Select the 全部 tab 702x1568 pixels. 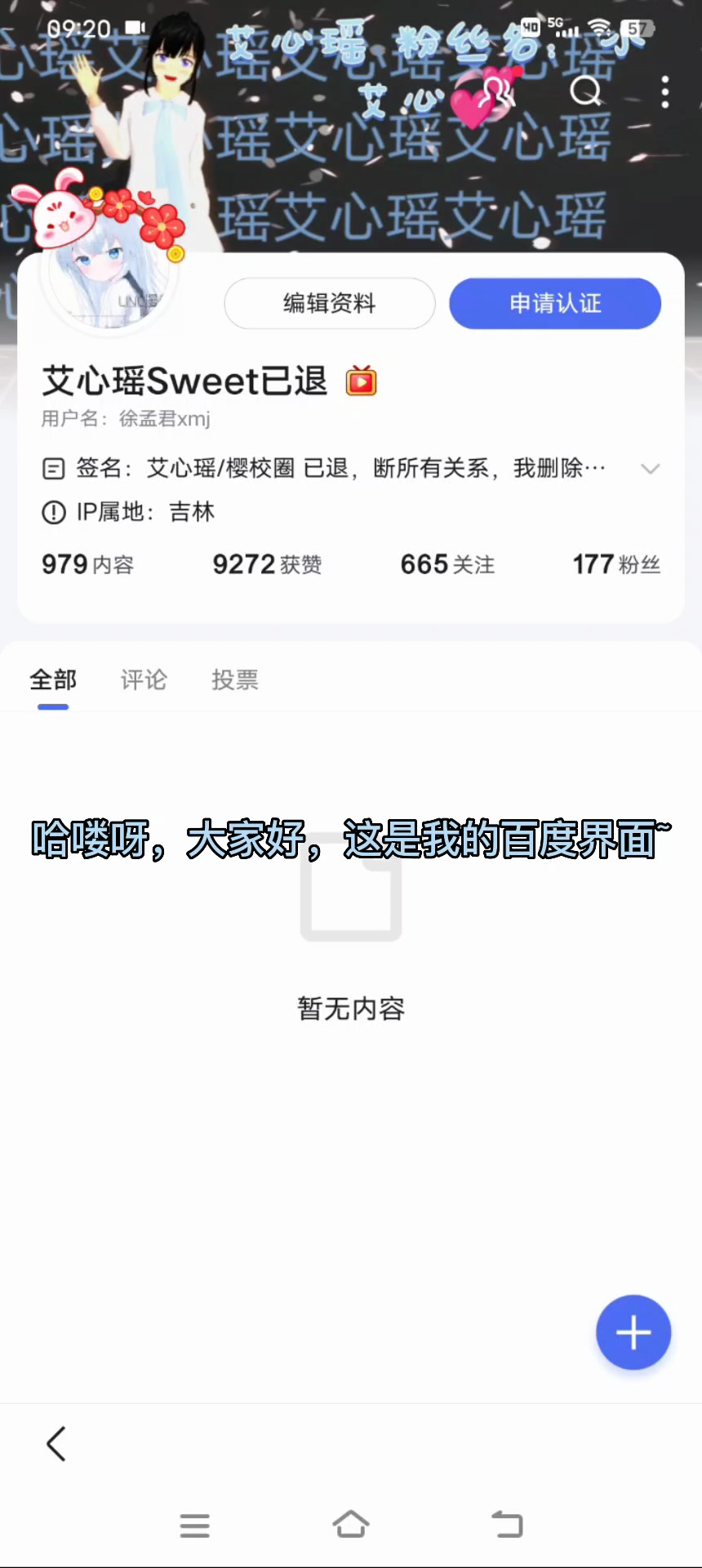point(53,679)
